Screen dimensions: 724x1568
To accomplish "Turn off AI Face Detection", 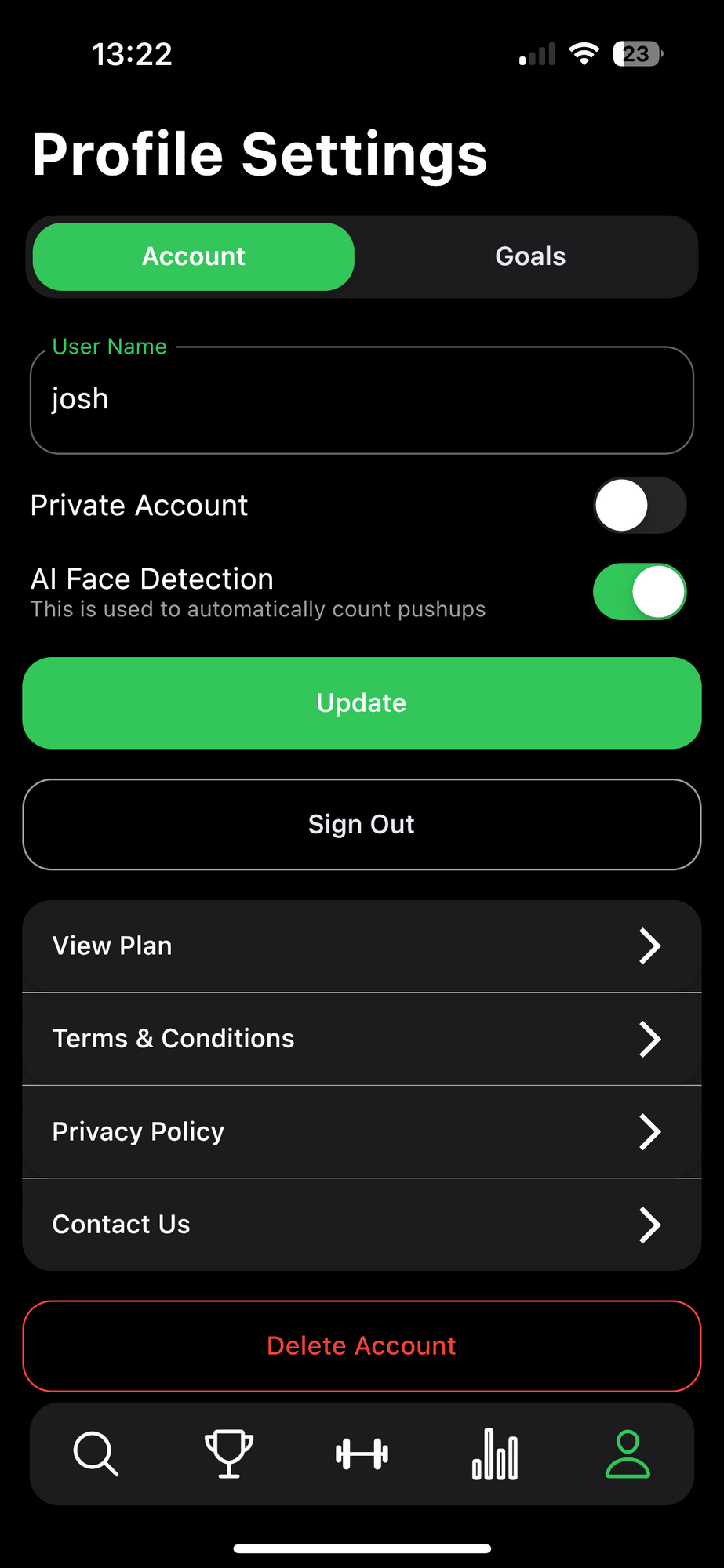I will pos(639,592).
